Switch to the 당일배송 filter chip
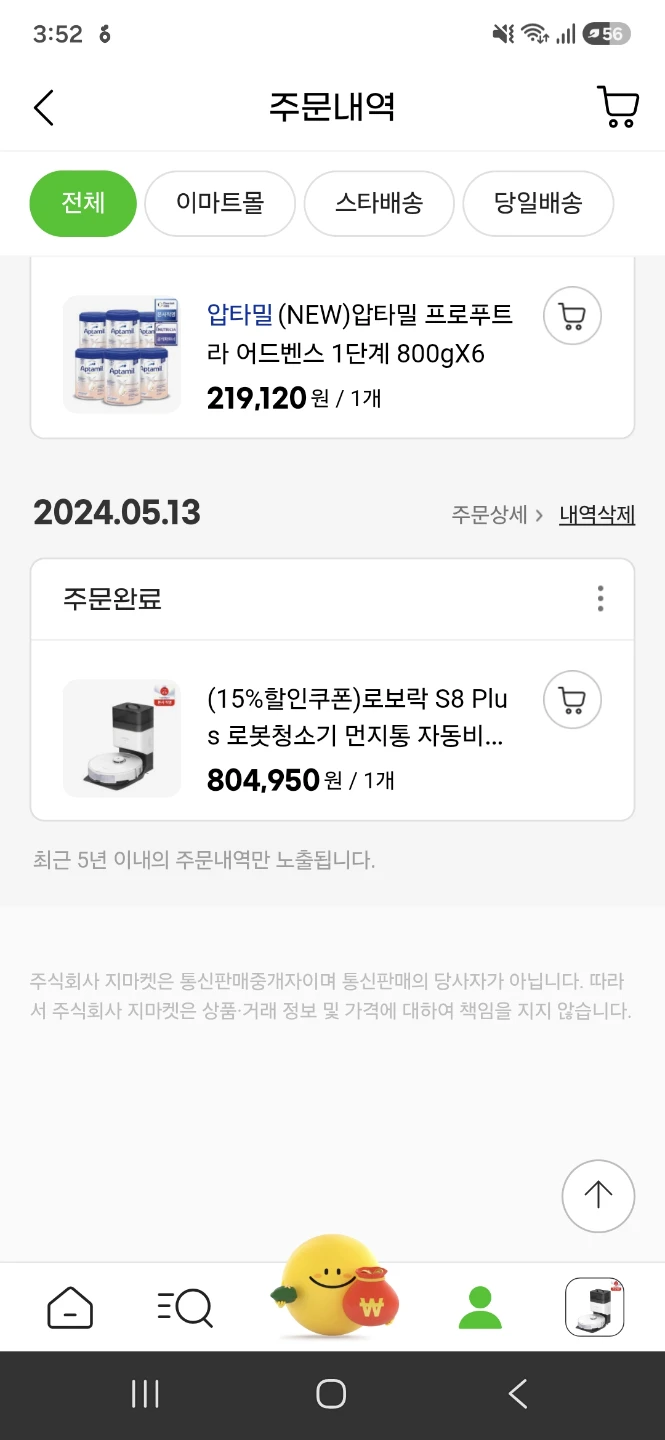665x1440 pixels. [538, 203]
